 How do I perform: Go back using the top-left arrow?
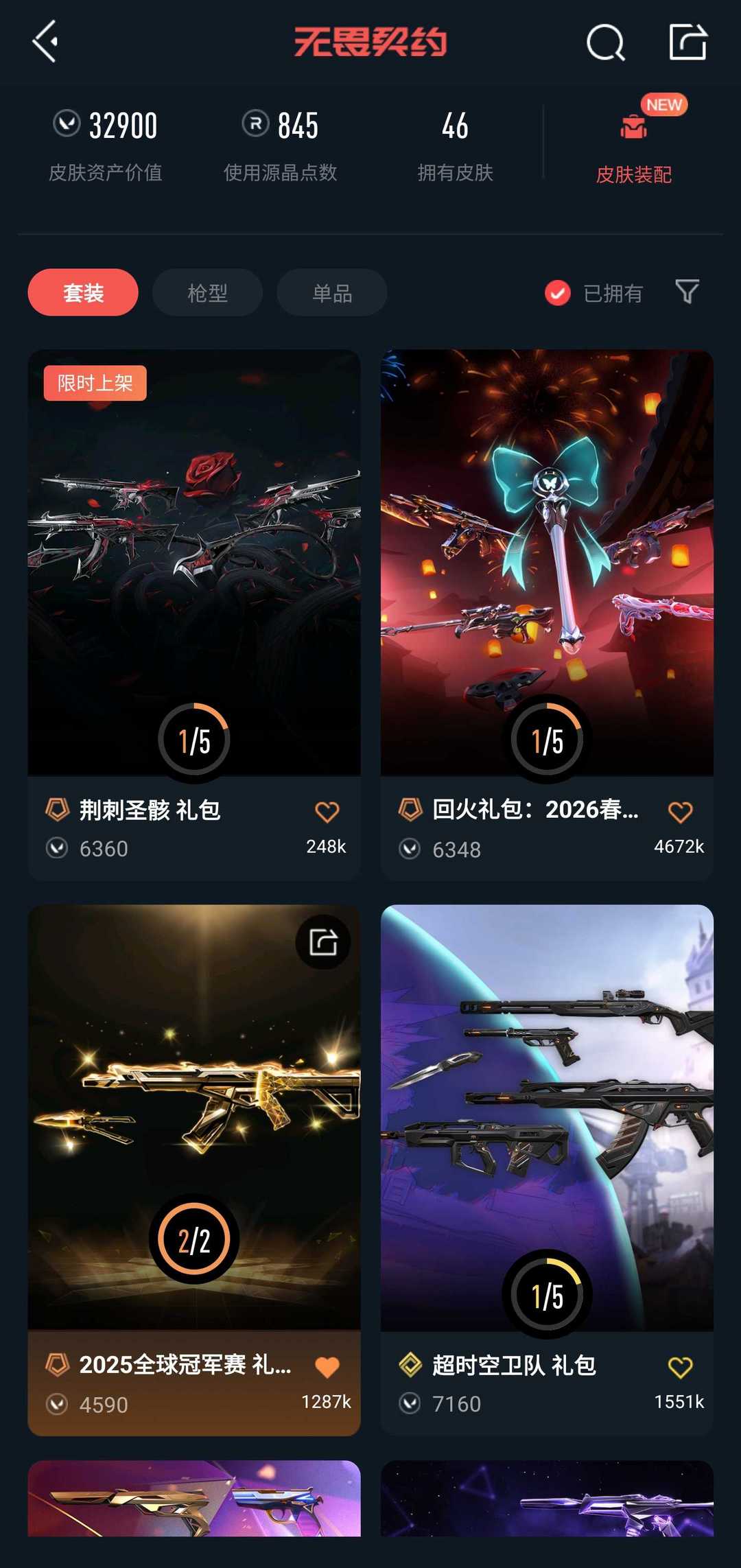[x=45, y=42]
